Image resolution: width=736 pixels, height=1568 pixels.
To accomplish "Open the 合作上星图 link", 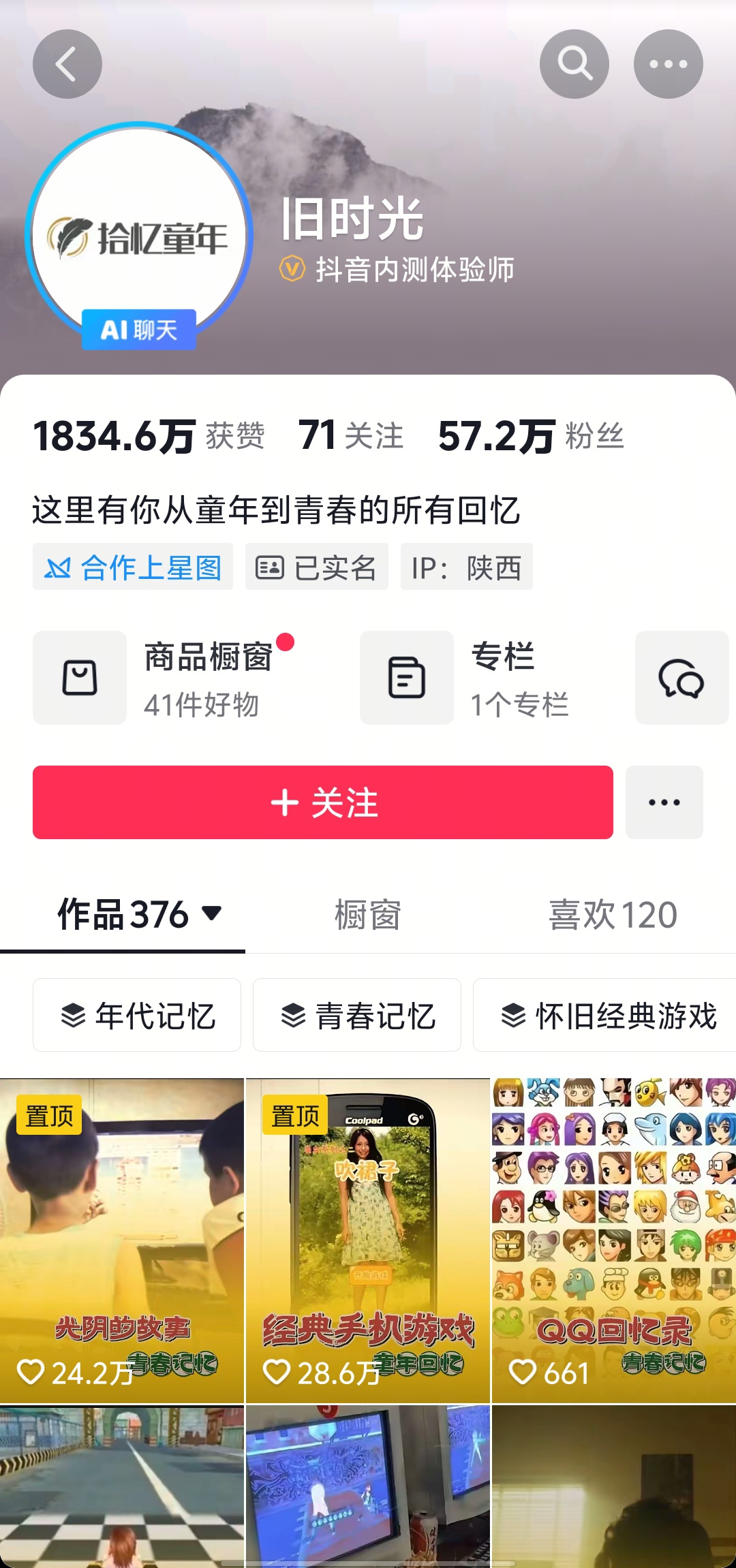I will click(x=133, y=567).
